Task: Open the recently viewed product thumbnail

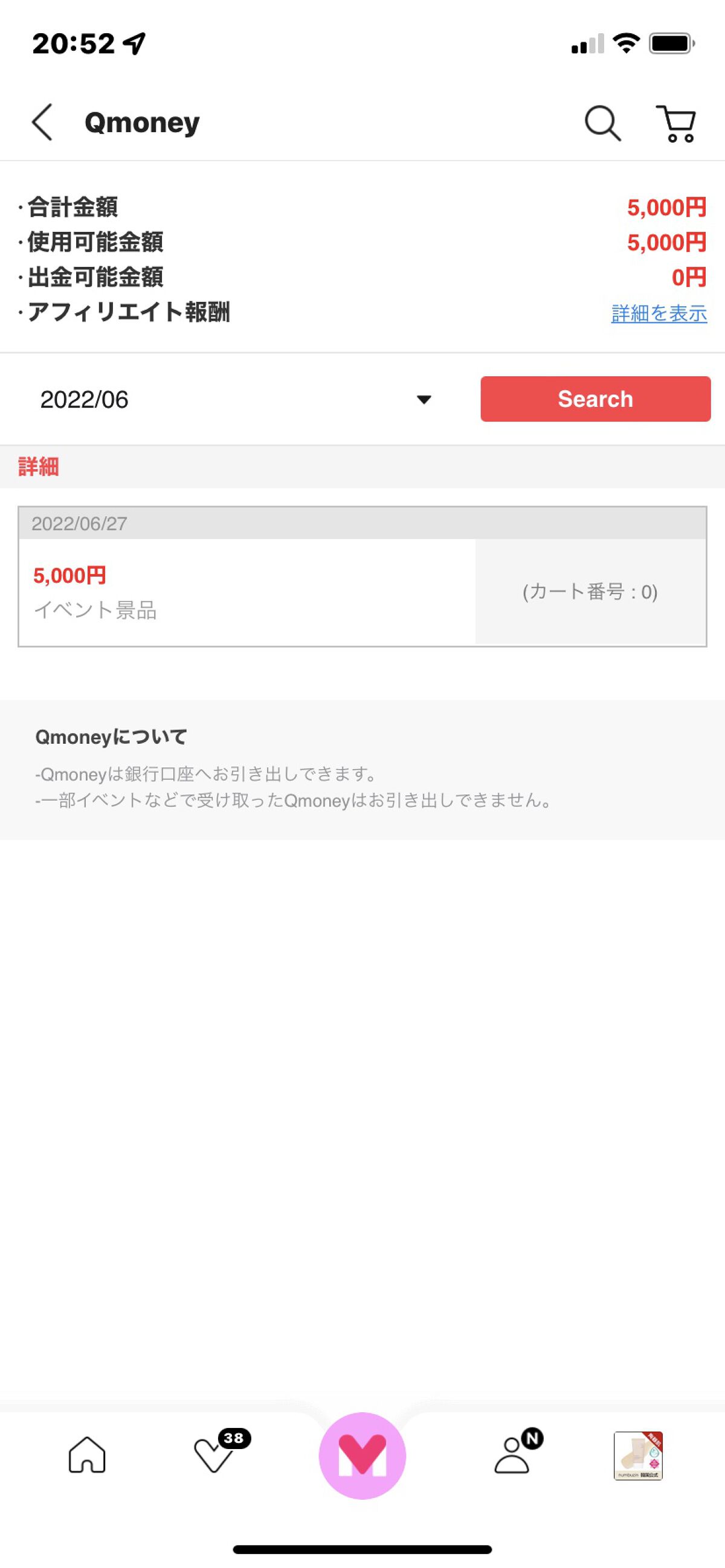Action: 638,1455
